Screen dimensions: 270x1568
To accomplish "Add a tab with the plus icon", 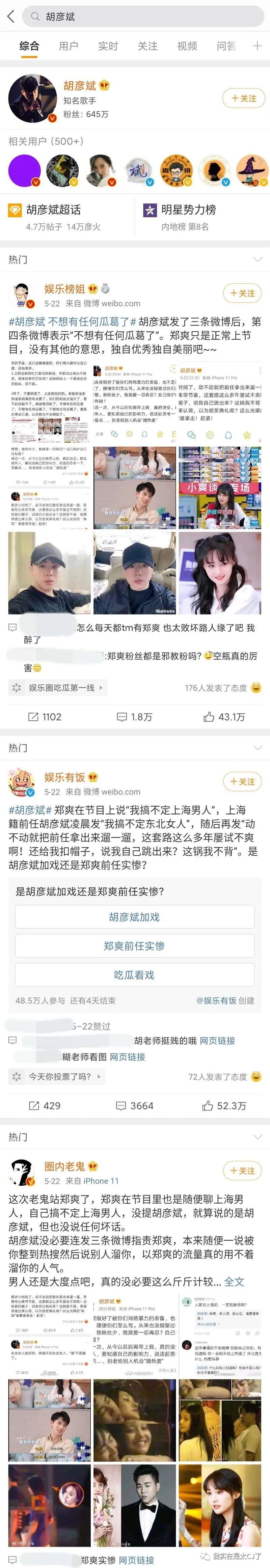I will point(257,46).
